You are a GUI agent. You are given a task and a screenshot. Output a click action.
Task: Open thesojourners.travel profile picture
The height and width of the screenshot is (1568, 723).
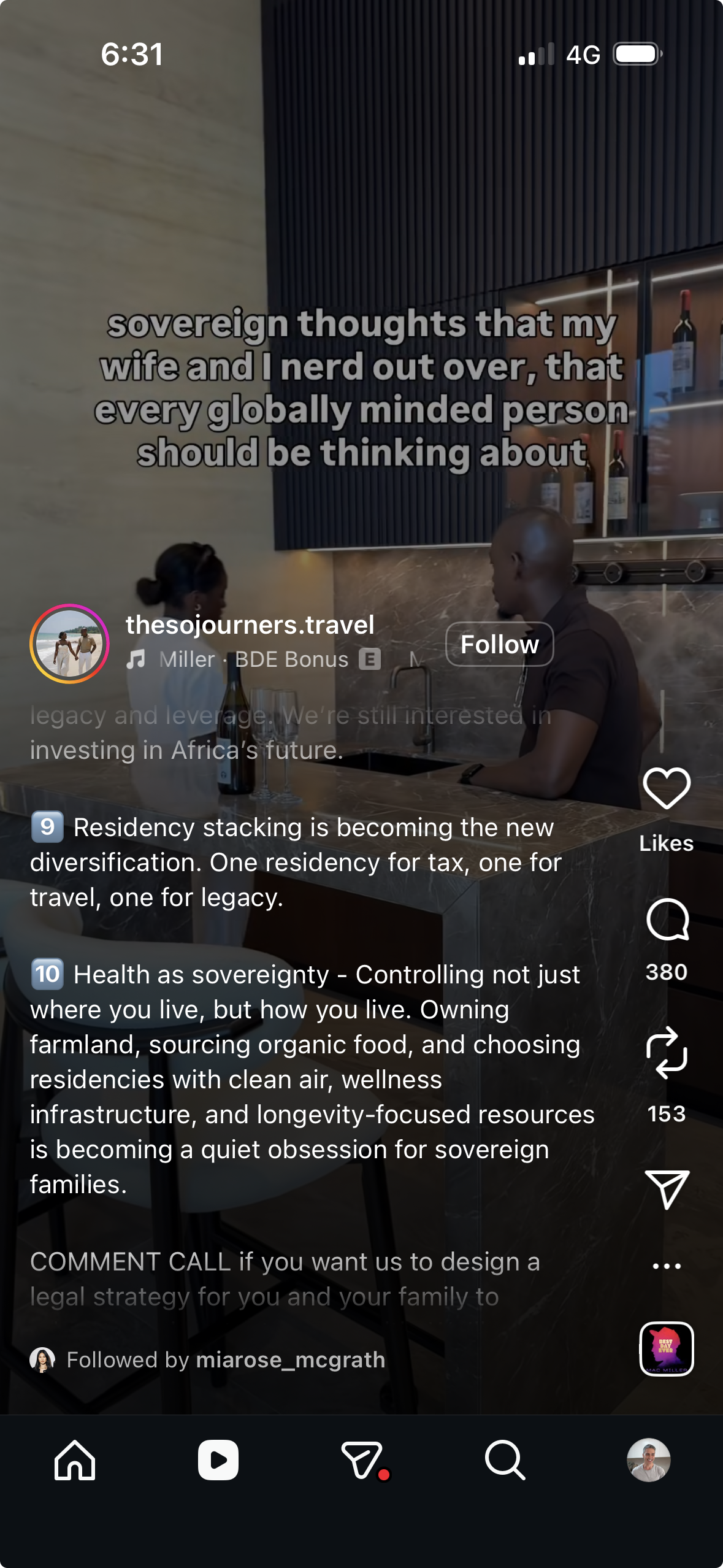(x=69, y=644)
